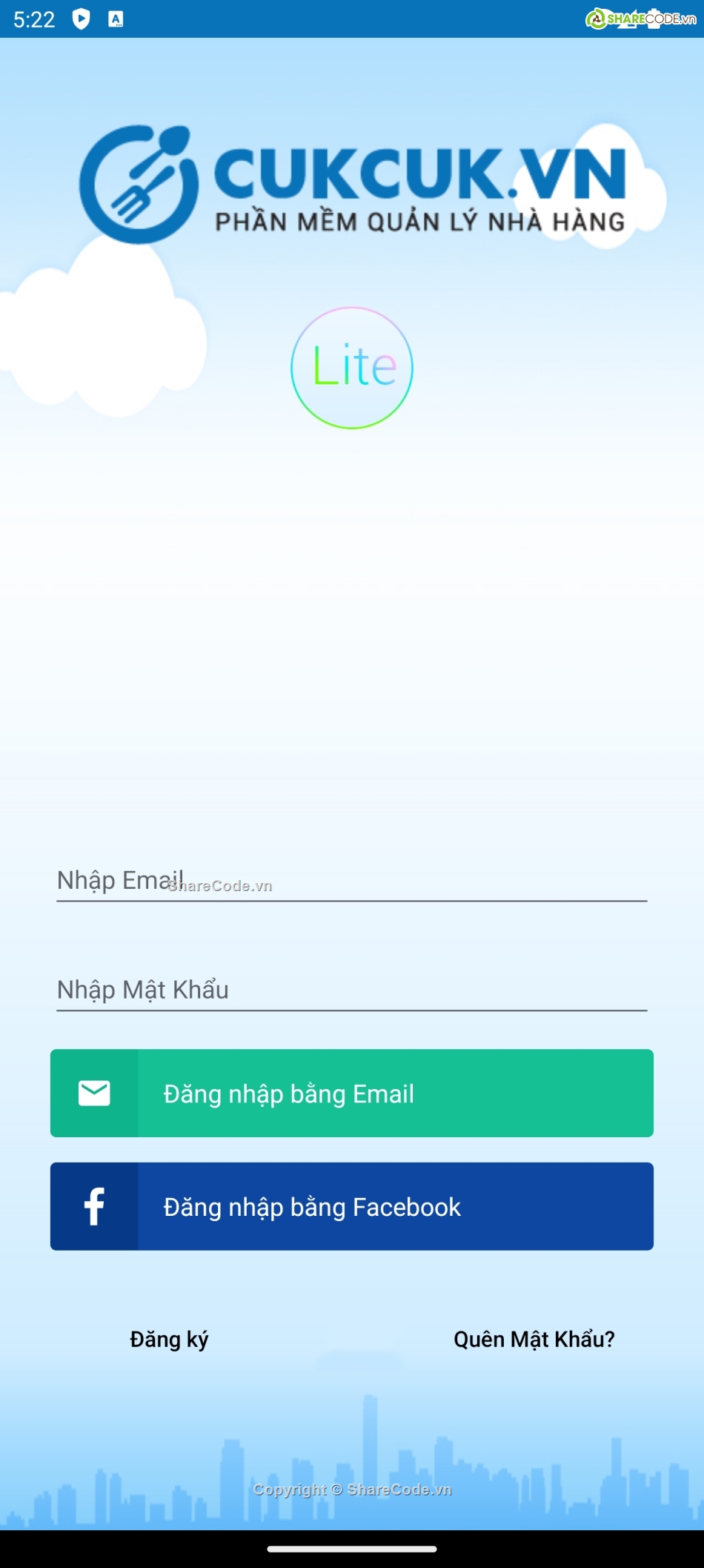Screen dimensions: 704x1568
Task: Sign in with Đăng nhập bằng Email
Action: [x=351, y=1093]
